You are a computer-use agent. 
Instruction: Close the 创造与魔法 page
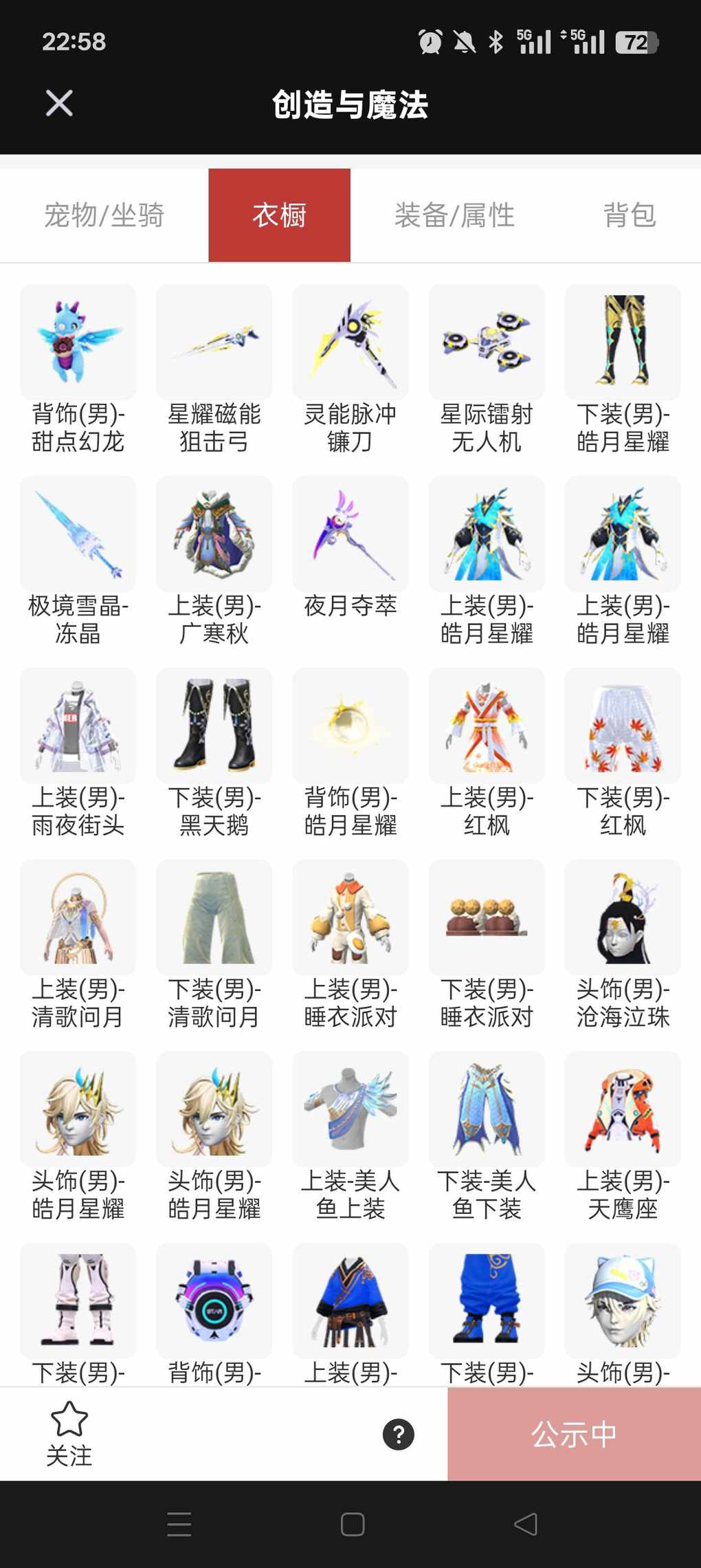tap(59, 104)
